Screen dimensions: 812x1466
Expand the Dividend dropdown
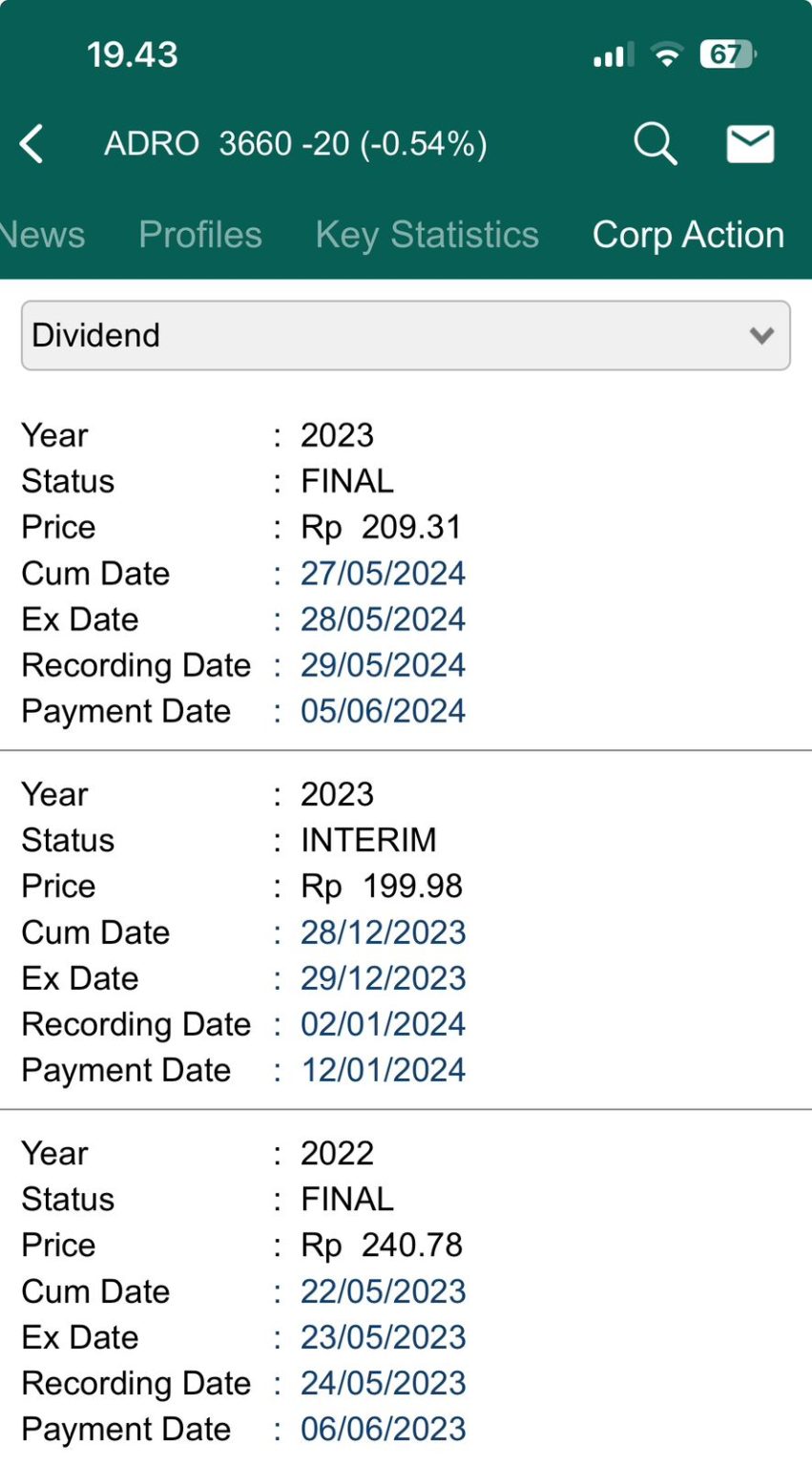pos(406,335)
